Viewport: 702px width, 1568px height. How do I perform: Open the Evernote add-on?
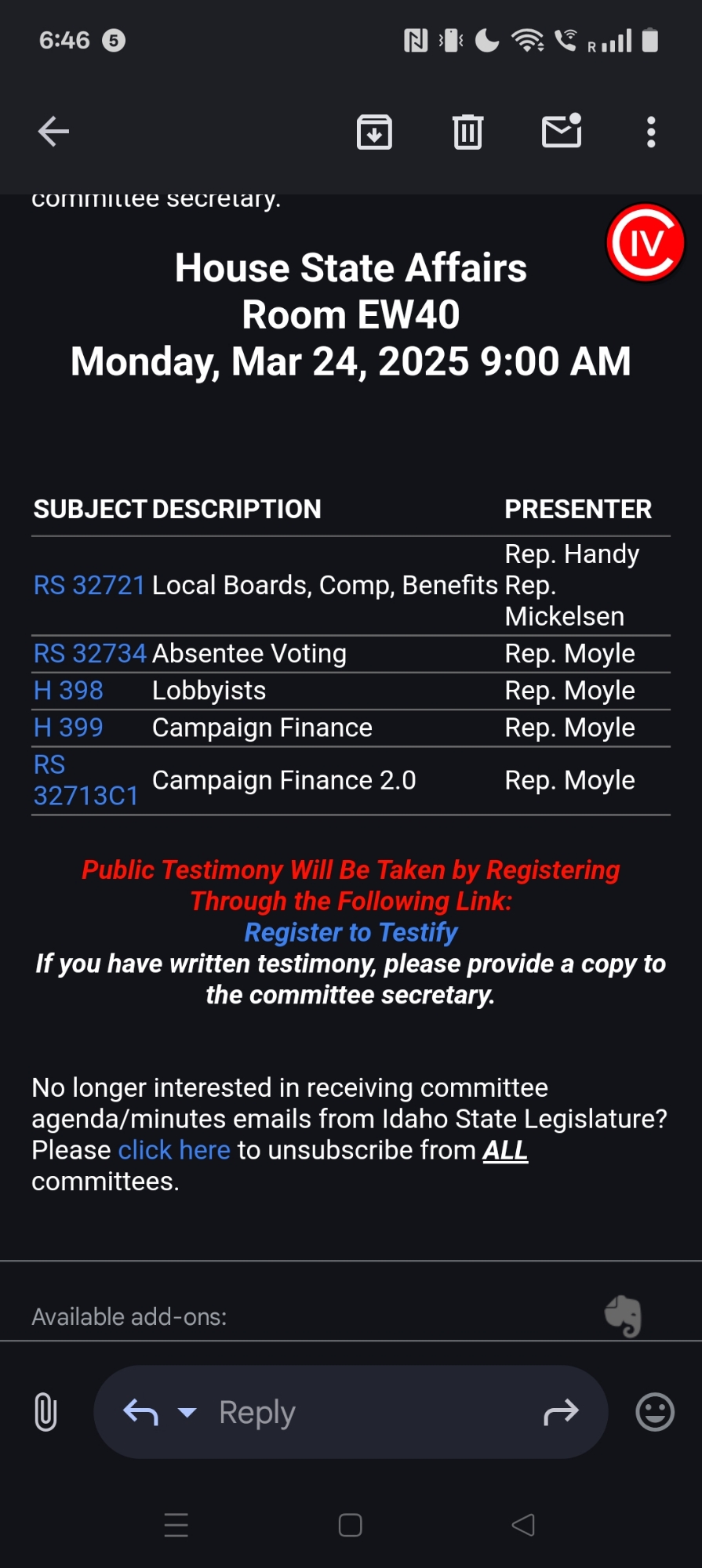(x=623, y=1316)
